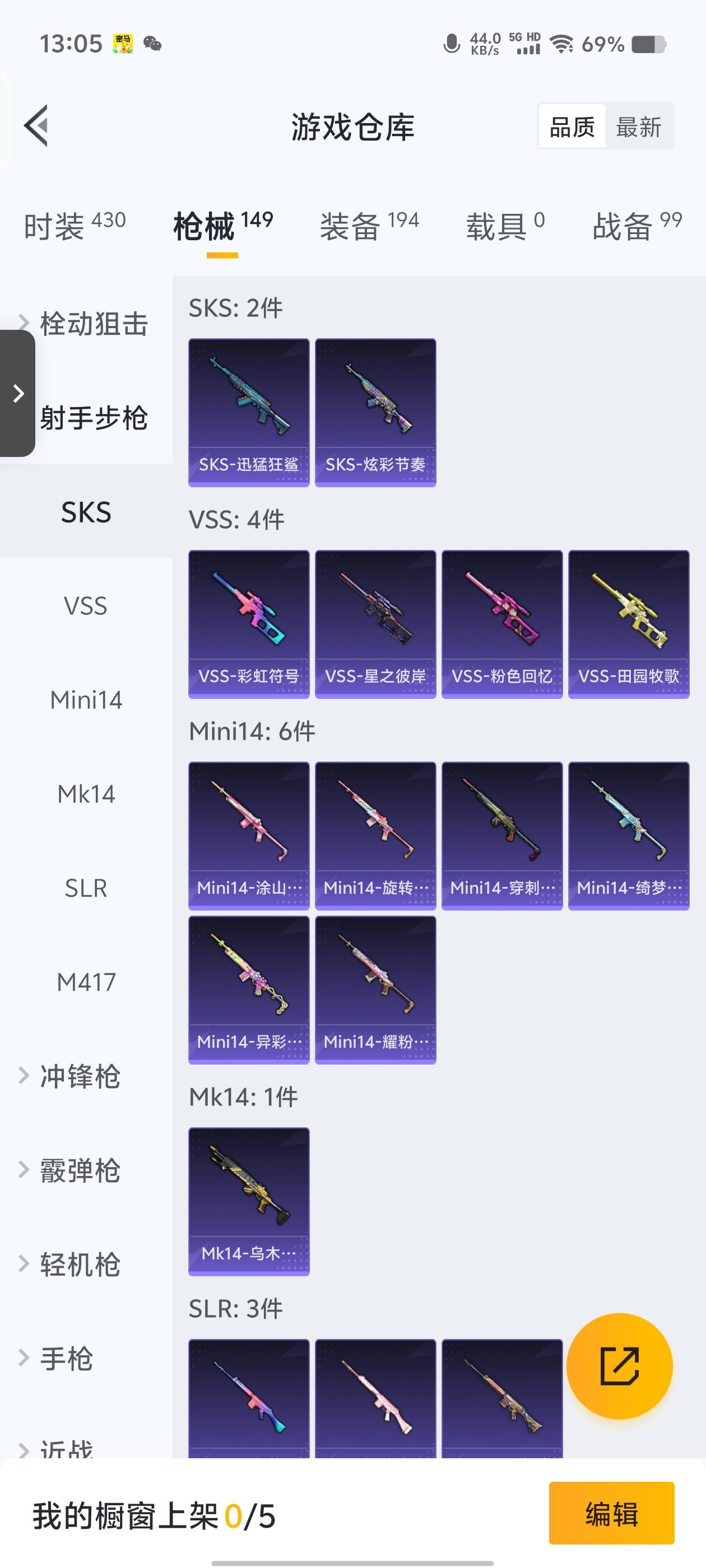View the VSS-彩虹符号 skin
The height and width of the screenshot is (1568, 706).
249,624
